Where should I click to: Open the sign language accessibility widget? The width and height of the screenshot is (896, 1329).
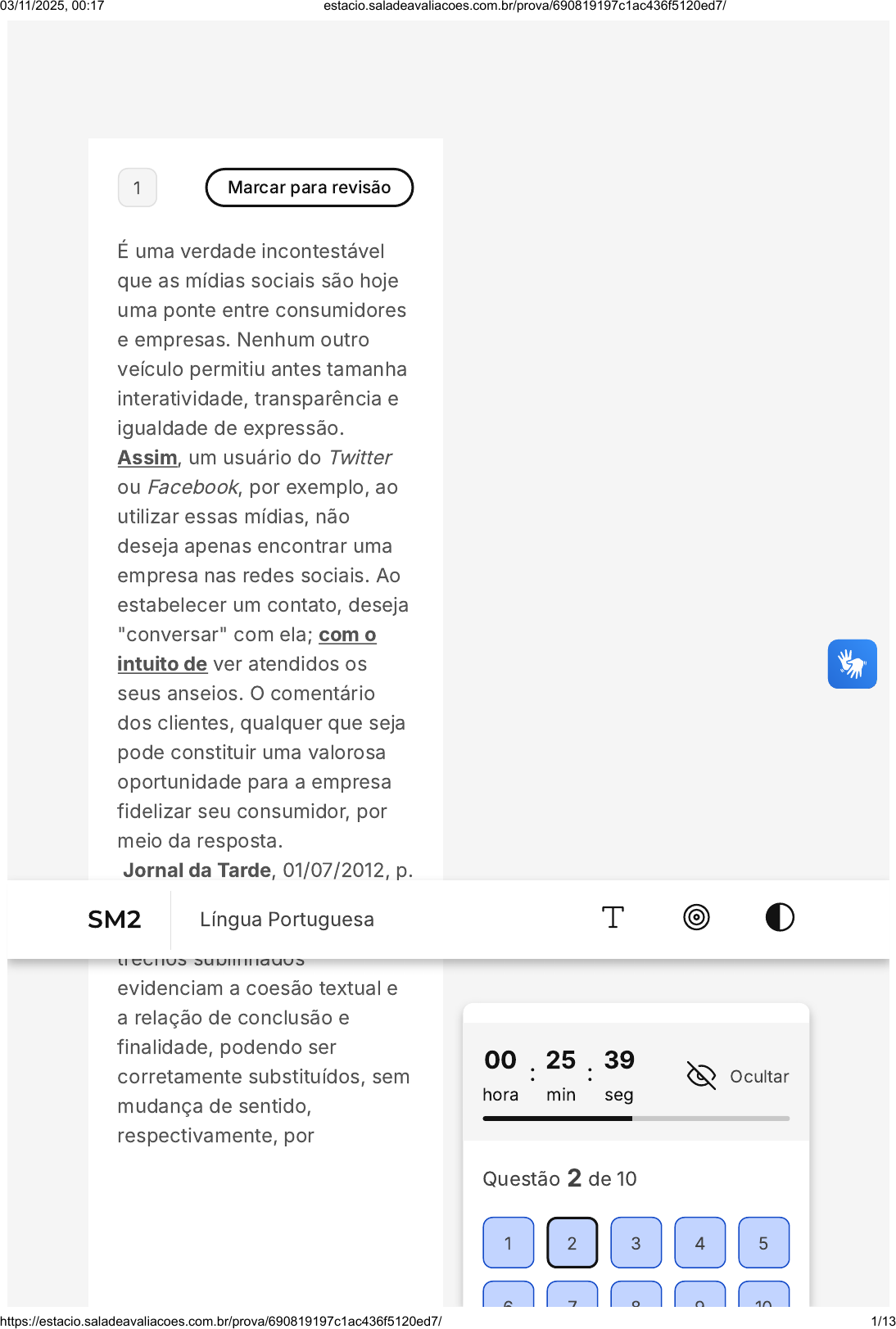click(852, 664)
